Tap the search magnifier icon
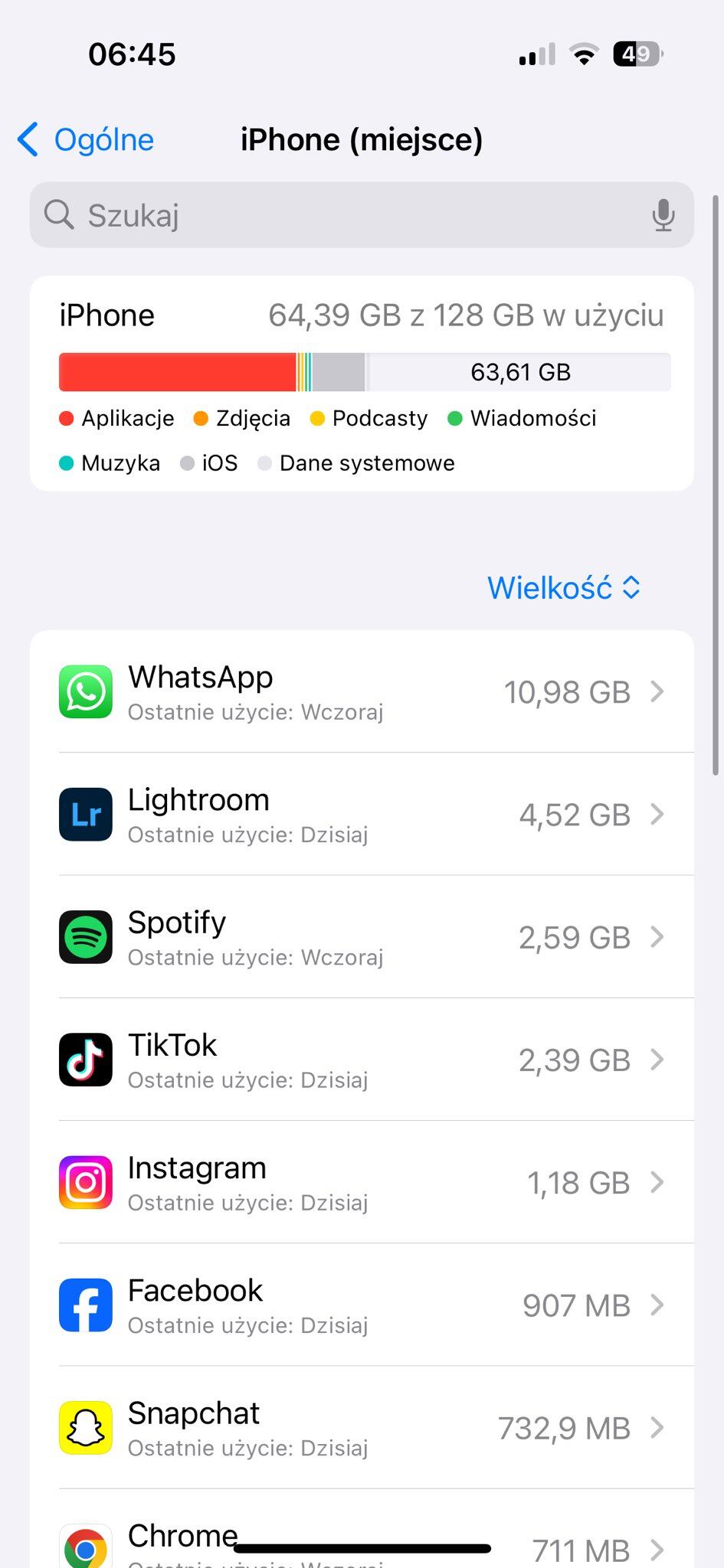 (58, 215)
